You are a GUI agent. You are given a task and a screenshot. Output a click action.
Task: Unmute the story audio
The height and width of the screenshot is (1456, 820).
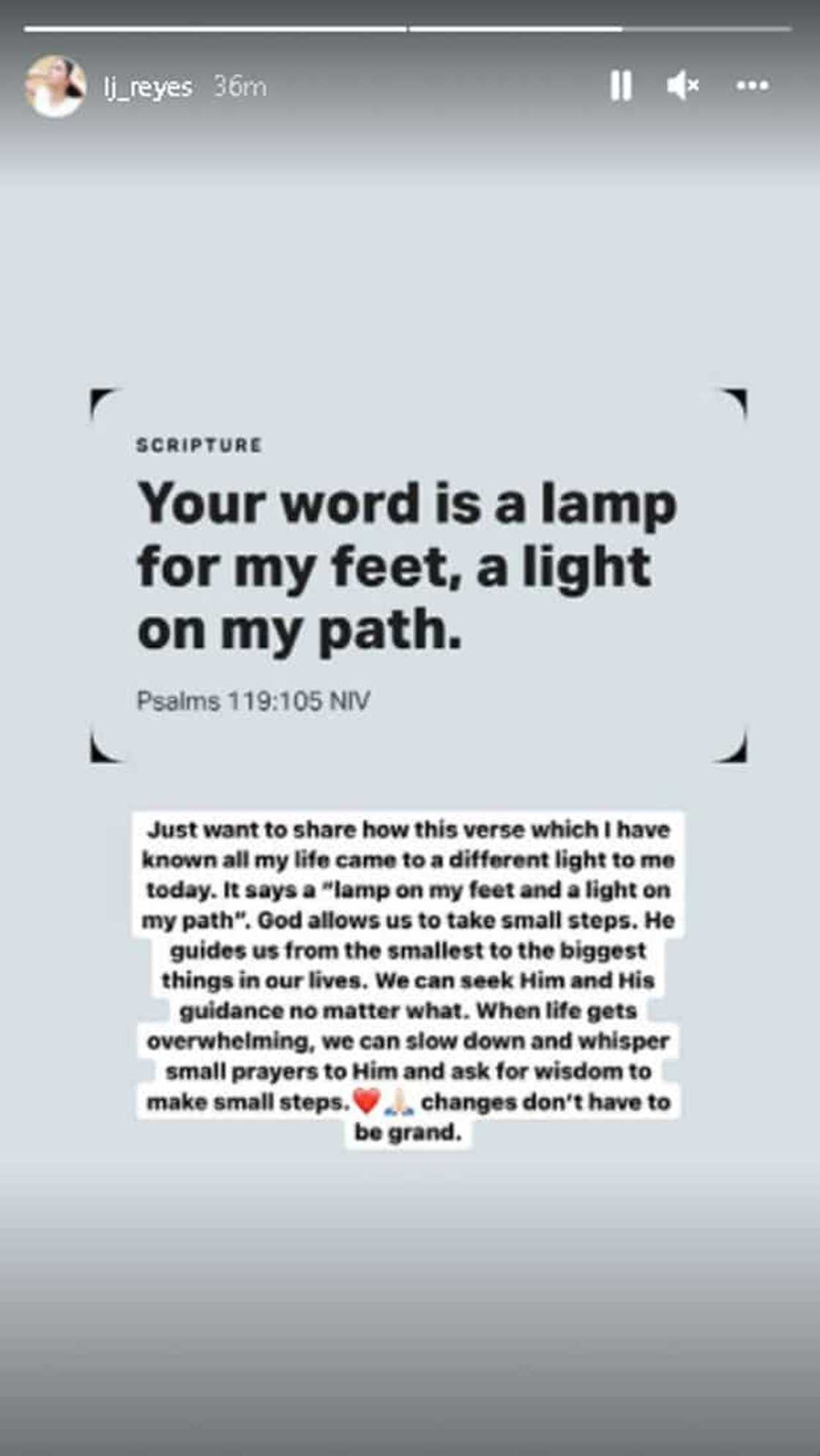pyautogui.click(x=683, y=86)
